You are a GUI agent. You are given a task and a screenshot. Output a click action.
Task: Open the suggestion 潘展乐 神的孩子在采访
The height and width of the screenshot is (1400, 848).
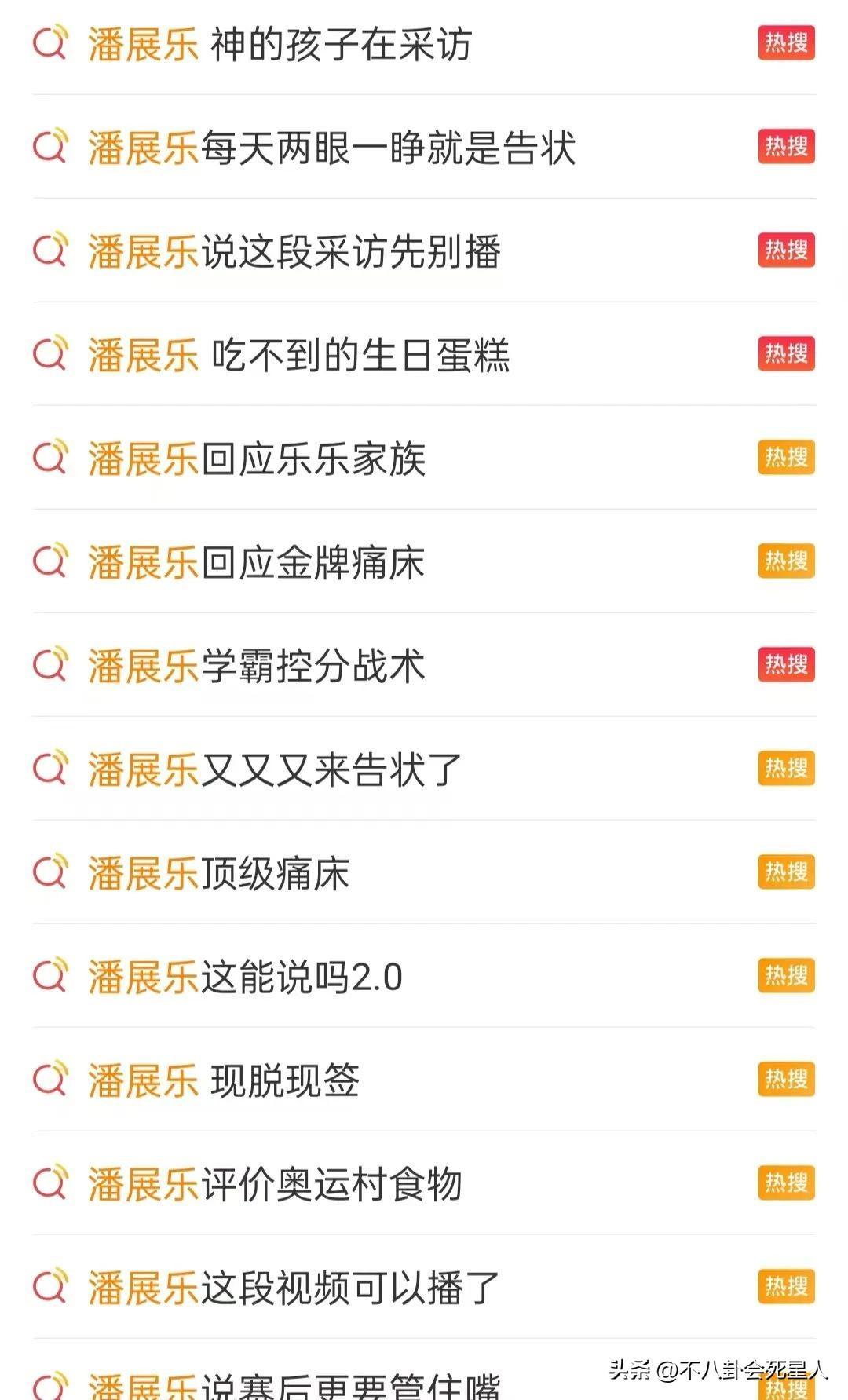tap(280, 44)
